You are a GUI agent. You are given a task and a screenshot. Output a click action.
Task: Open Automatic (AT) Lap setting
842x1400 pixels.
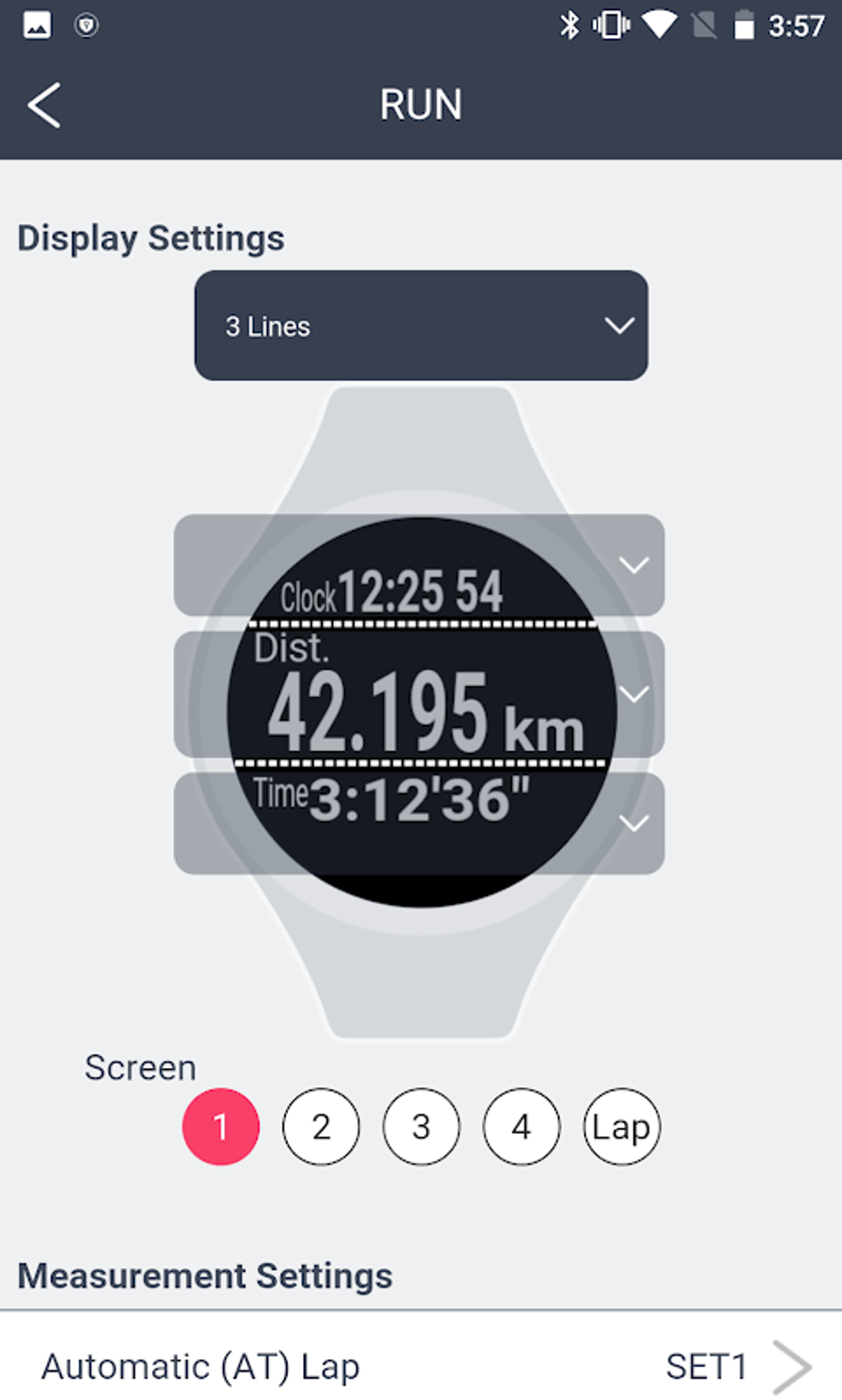pos(421,1365)
